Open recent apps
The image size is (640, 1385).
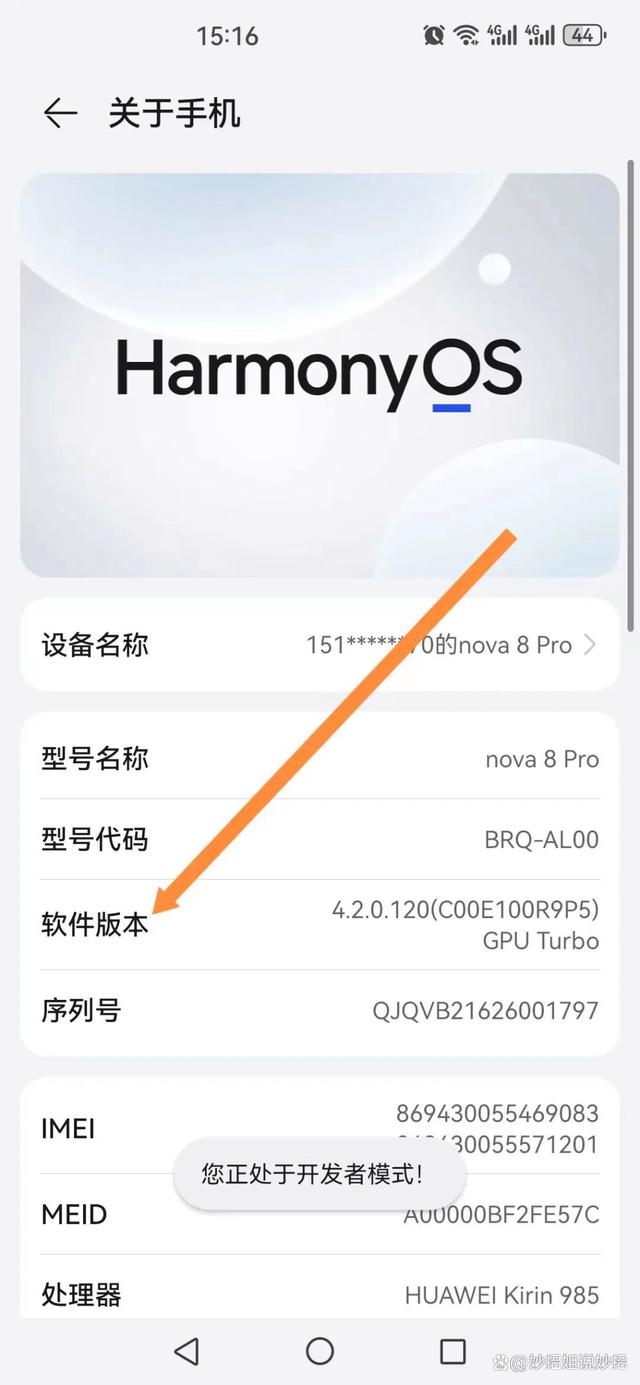(x=453, y=1351)
